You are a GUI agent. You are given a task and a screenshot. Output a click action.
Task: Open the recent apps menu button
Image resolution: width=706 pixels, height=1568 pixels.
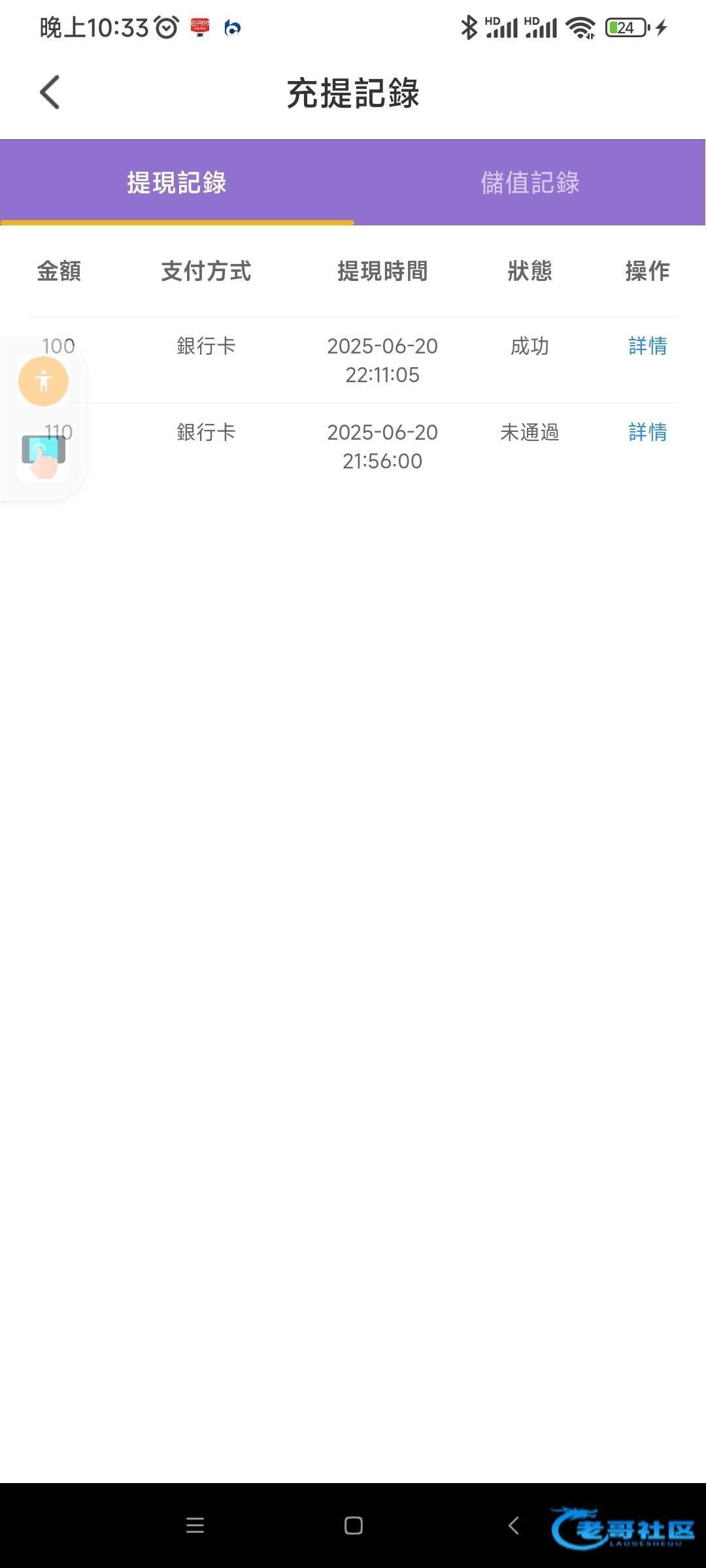[195, 1526]
